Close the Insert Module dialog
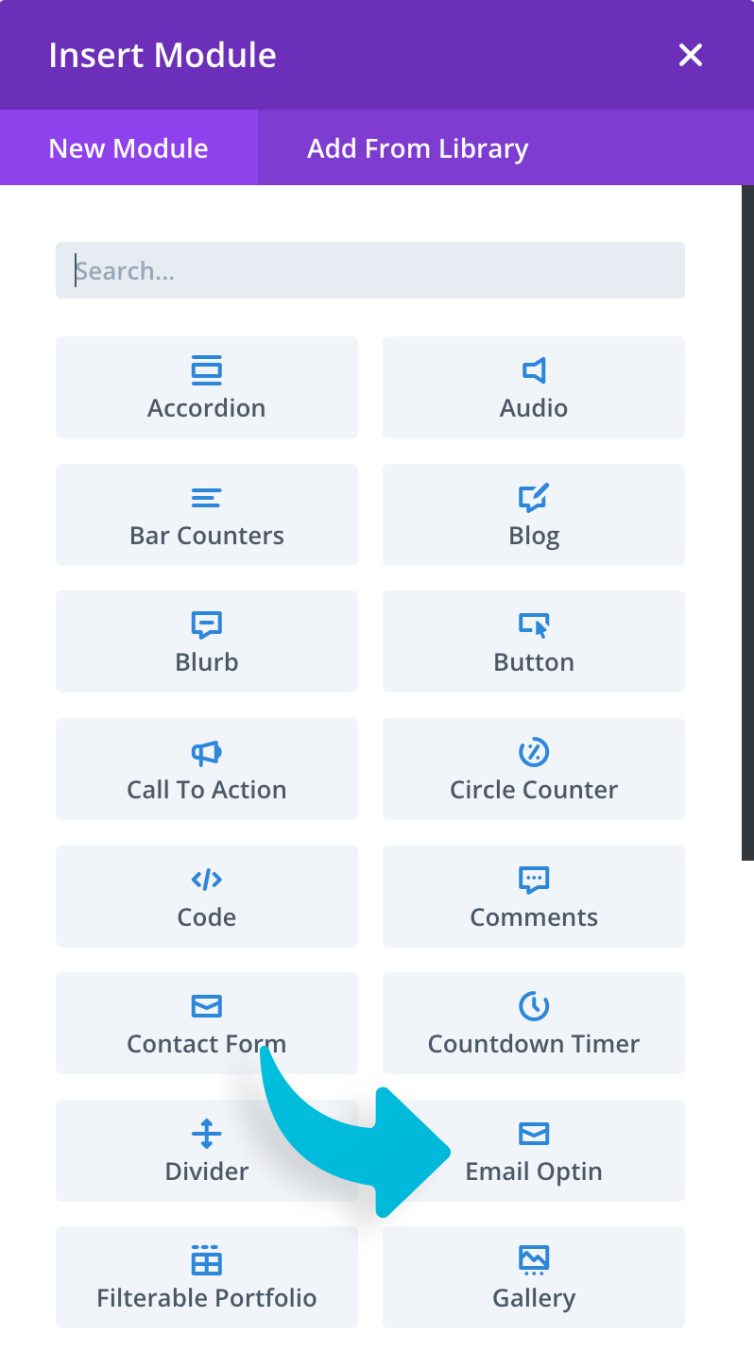This screenshot has height=1351, width=754. [689, 55]
